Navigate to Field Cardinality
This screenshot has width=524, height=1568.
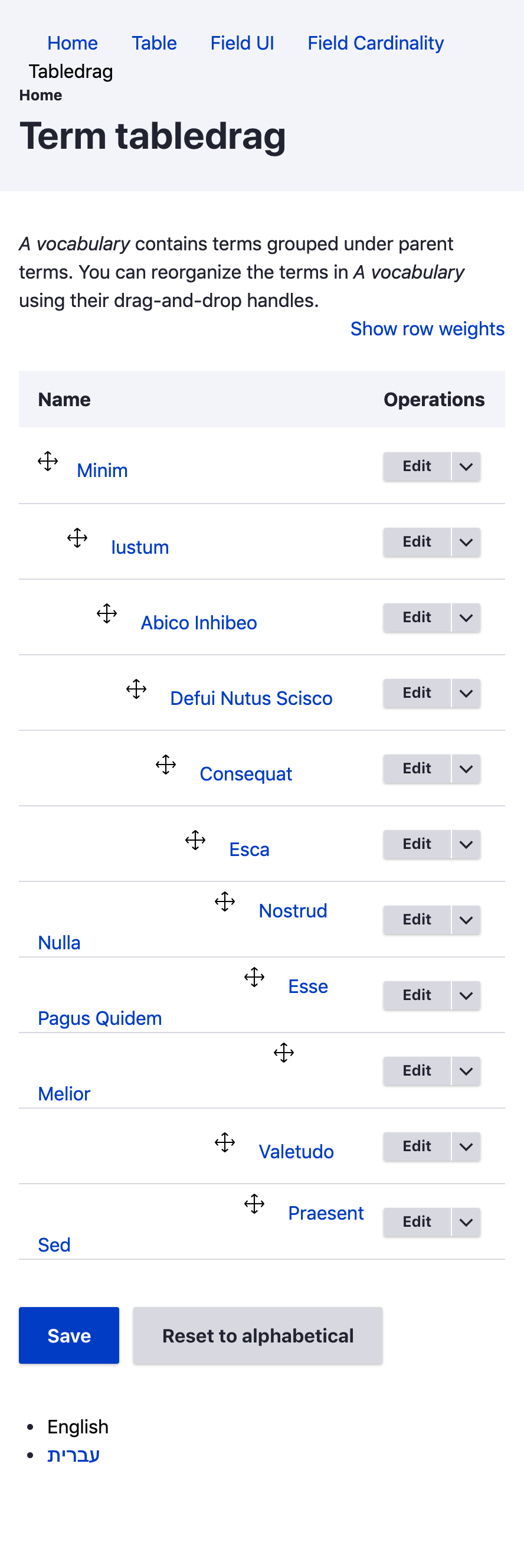tap(374, 43)
